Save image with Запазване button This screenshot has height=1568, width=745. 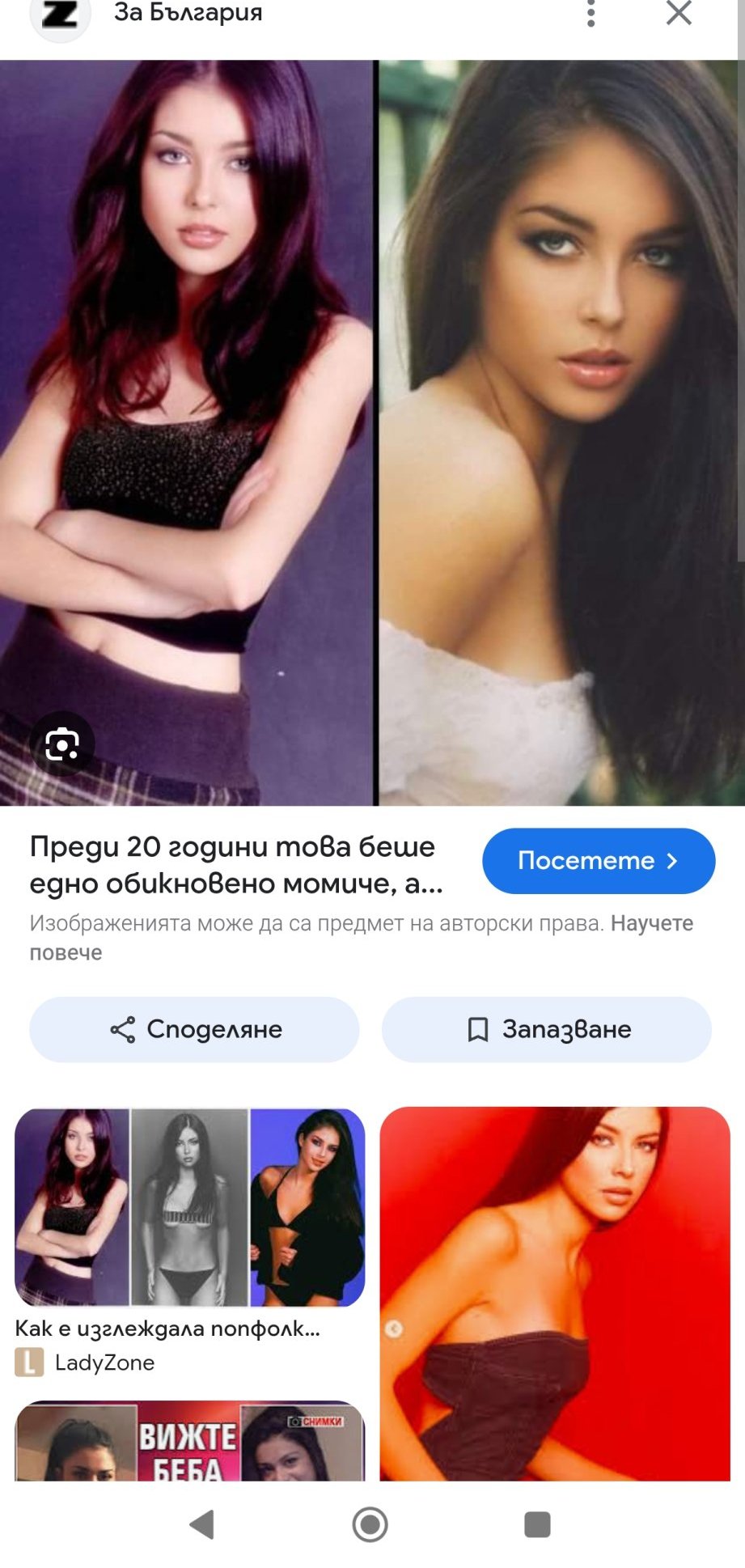click(547, 1029)
